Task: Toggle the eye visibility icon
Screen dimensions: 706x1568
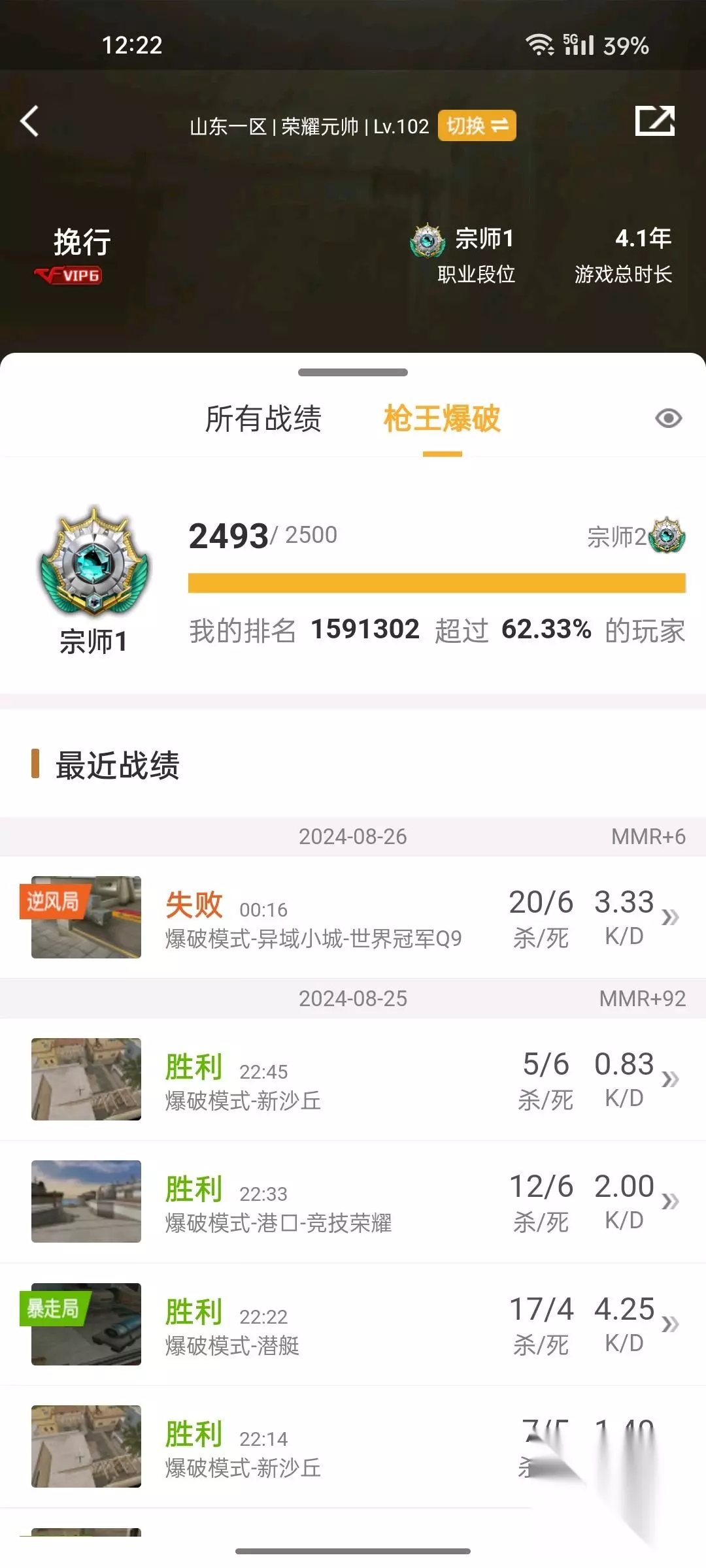Action: 668,418
